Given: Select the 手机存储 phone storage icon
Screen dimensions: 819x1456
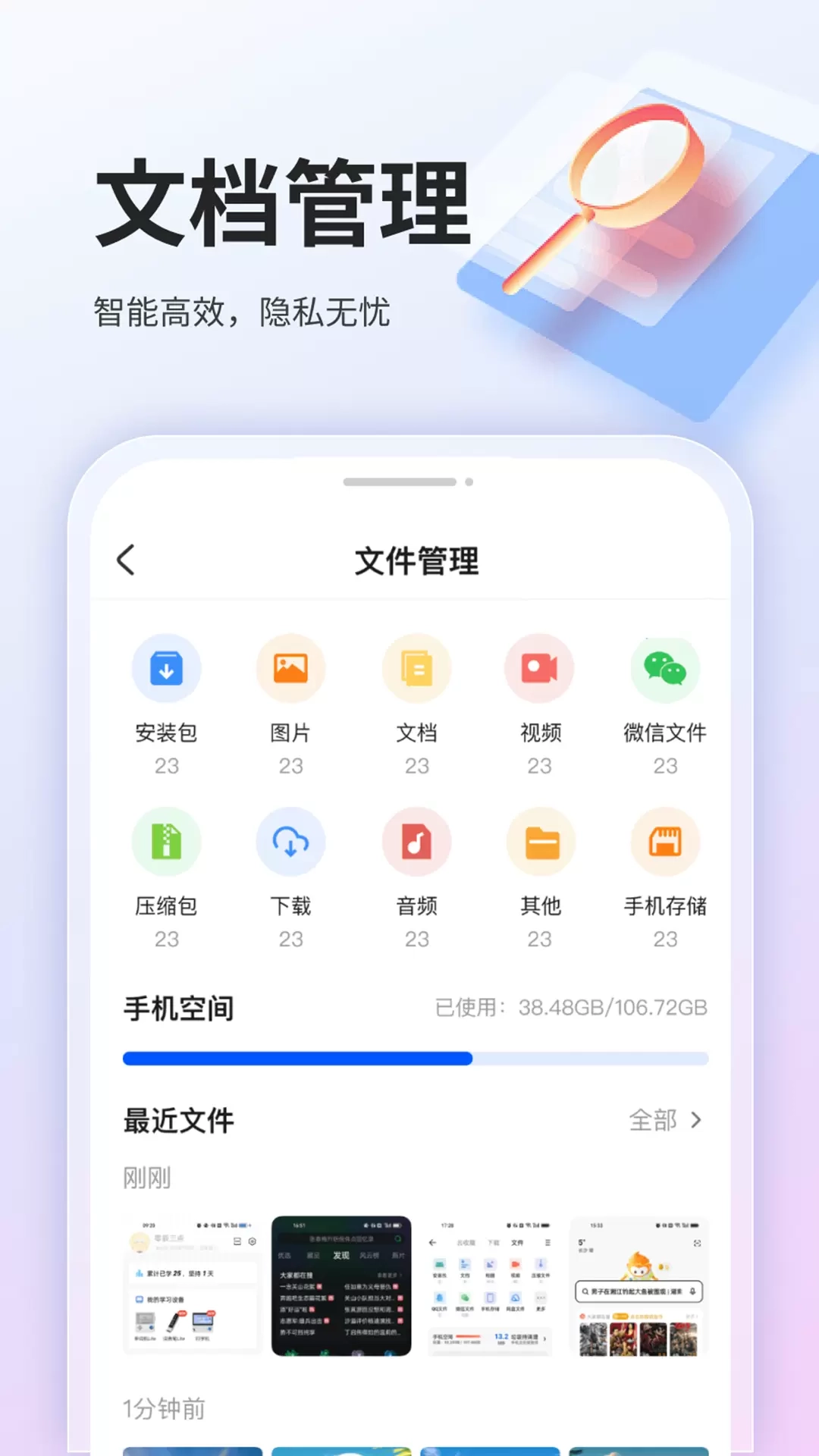Looking at the screenshot, I should tap(666, 842).
